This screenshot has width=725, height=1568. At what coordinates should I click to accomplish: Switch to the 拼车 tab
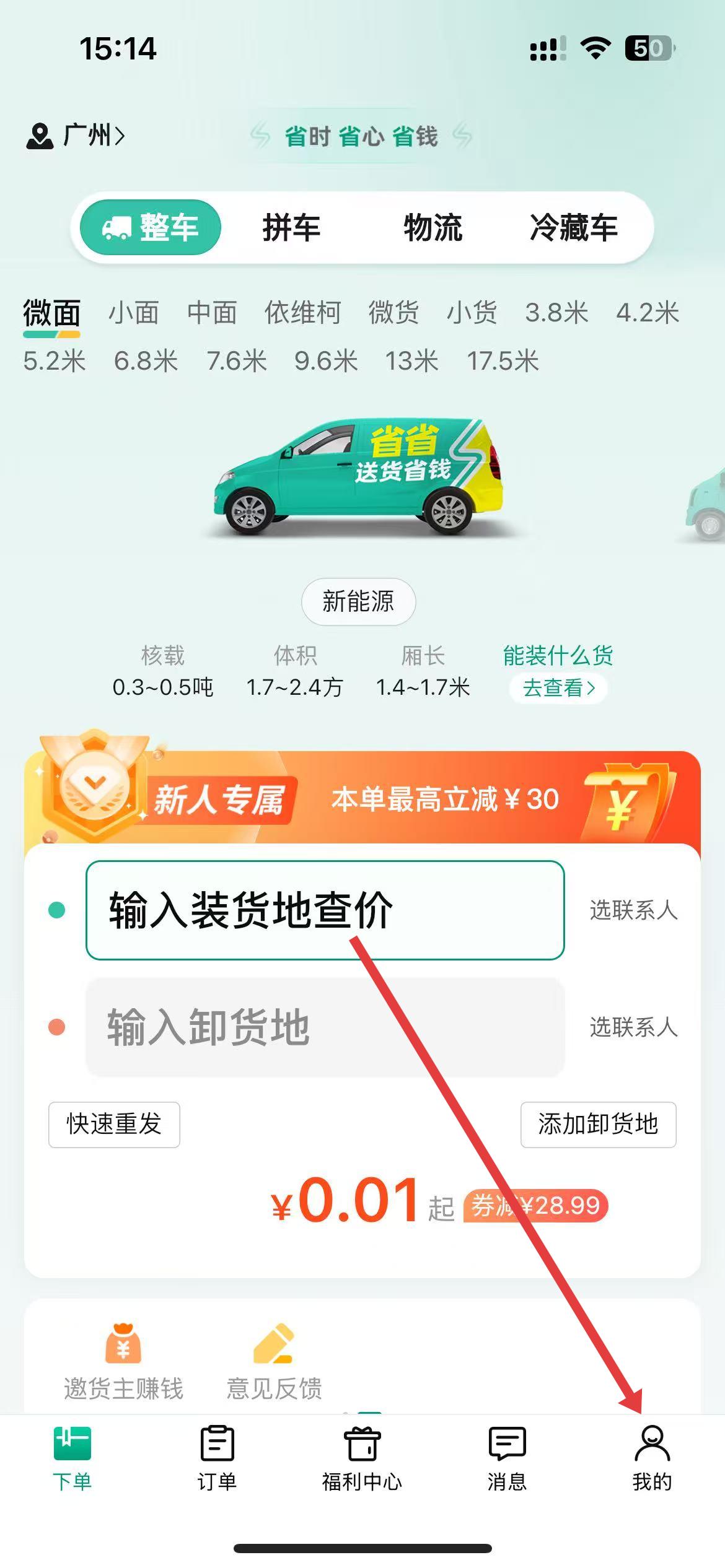click(x=291, y=228)
